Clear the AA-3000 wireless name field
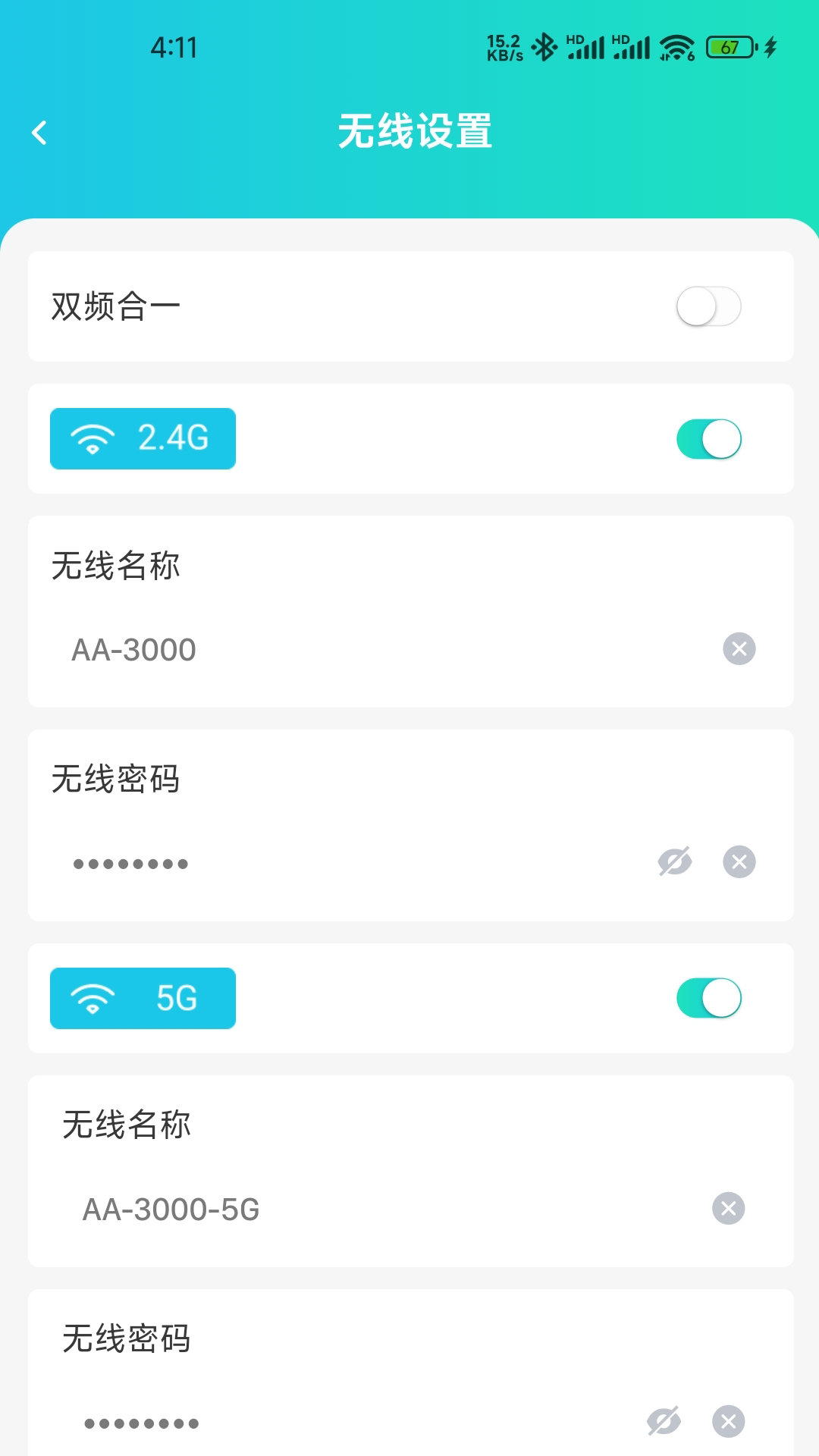This screenshot has width=819, height=1456. tap(739, 649)
